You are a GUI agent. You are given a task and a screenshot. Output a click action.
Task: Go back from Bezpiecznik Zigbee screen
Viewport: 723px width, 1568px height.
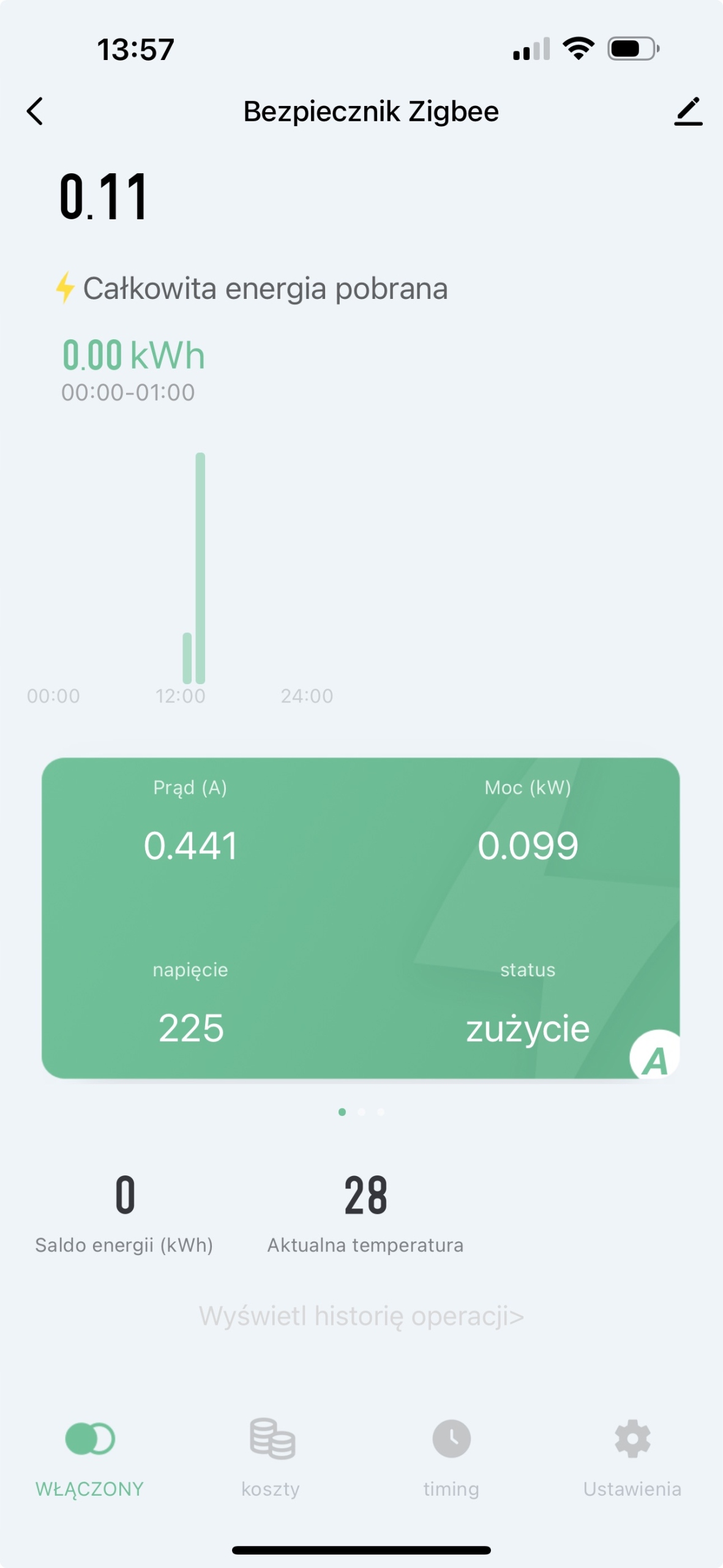pos(36,111)
